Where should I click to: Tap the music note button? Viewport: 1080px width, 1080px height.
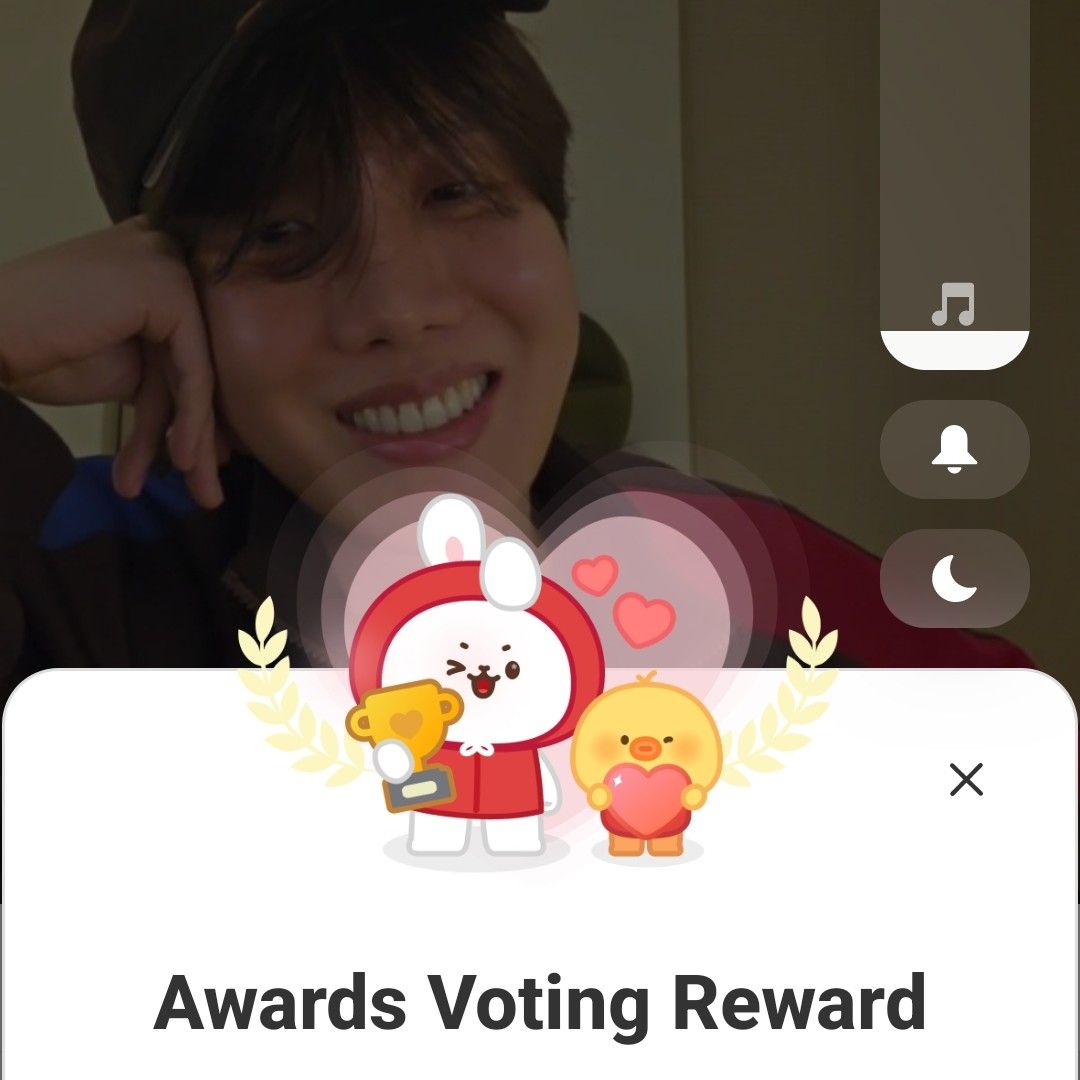pos(953,305)
